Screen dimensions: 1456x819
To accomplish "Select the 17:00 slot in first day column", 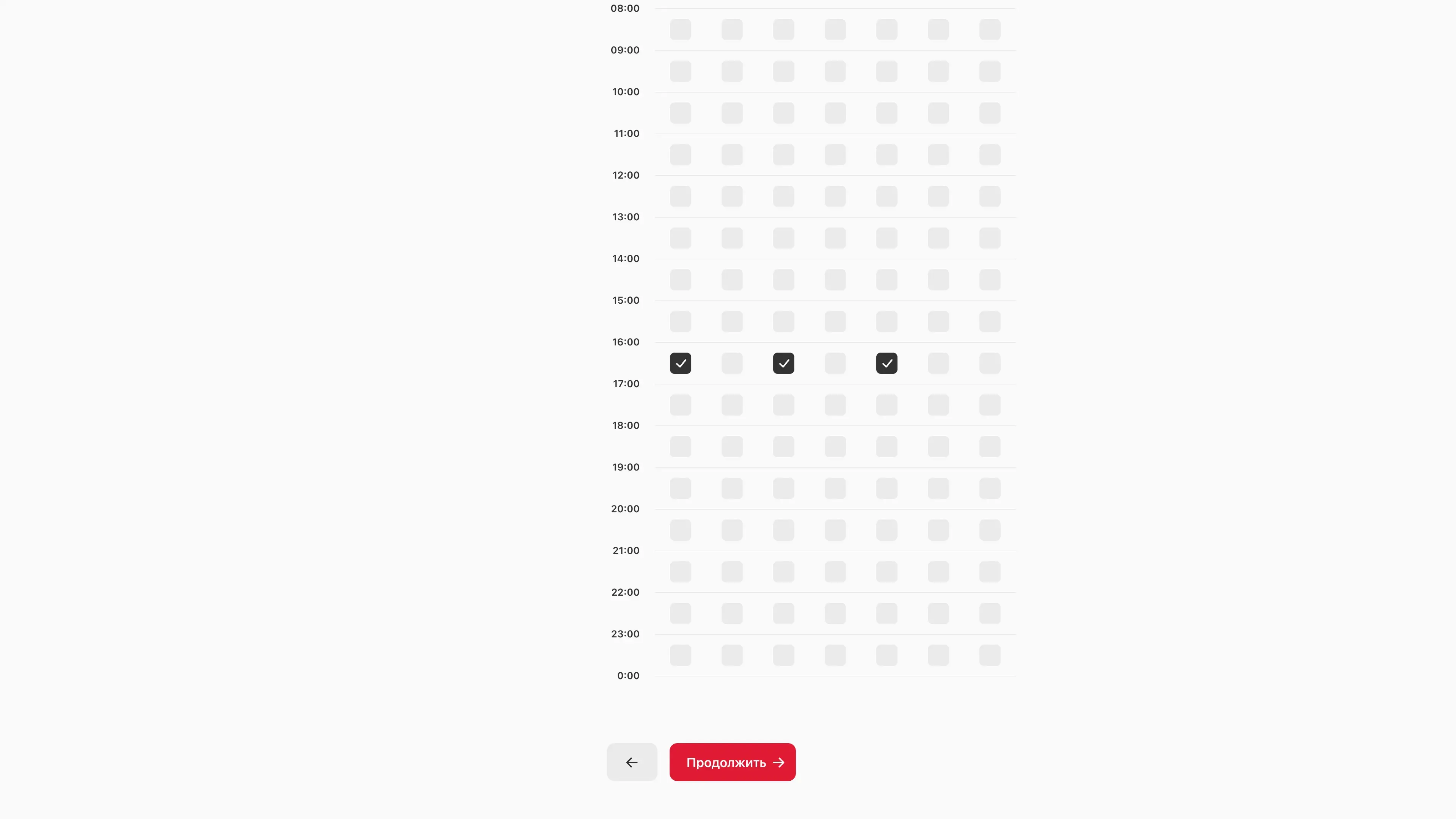I will click(680, 405).
